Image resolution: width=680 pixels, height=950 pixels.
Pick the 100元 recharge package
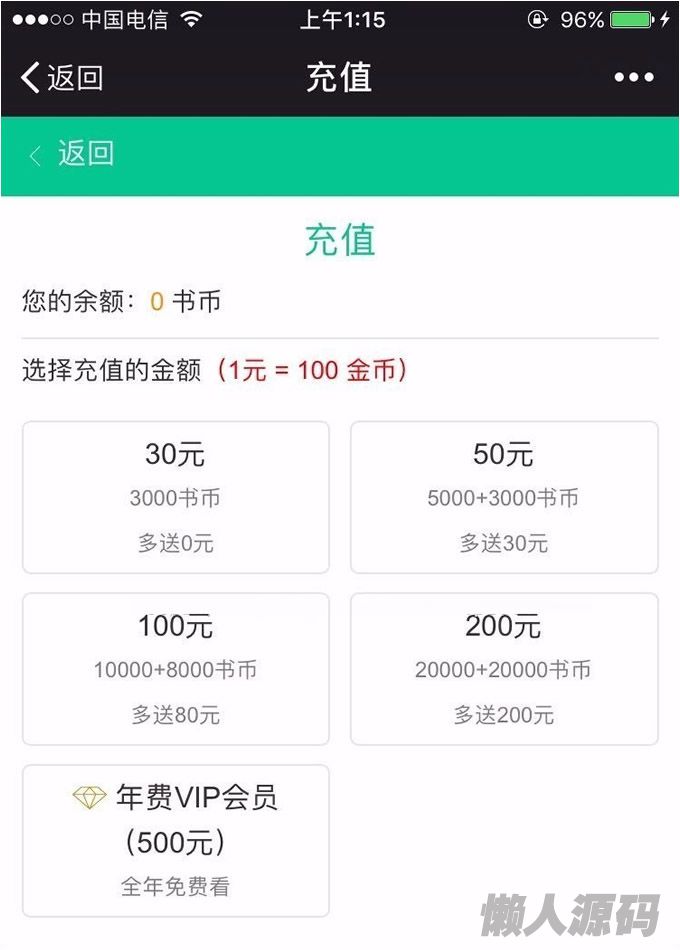click(x=176, y=669)
